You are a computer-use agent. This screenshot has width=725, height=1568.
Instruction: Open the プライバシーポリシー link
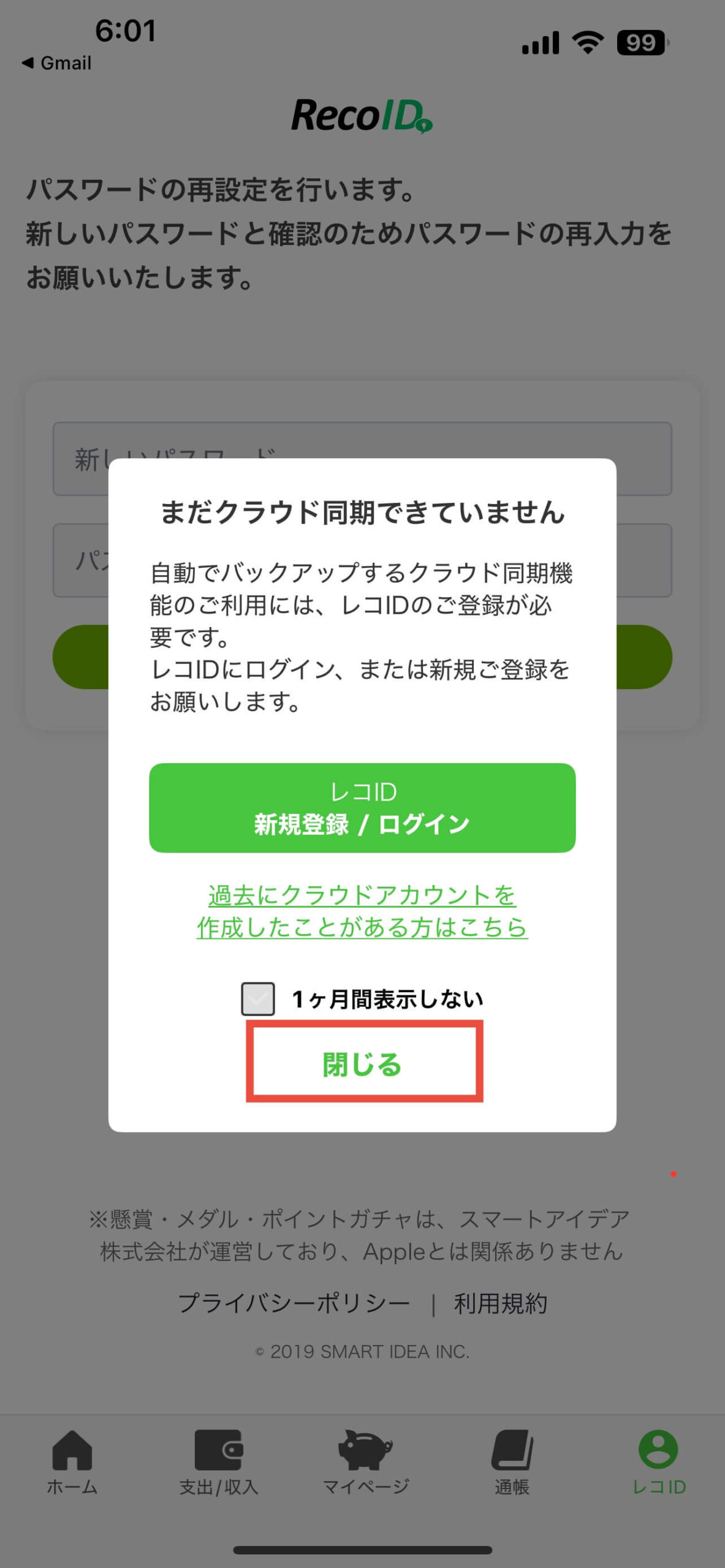click(294, 1303)
